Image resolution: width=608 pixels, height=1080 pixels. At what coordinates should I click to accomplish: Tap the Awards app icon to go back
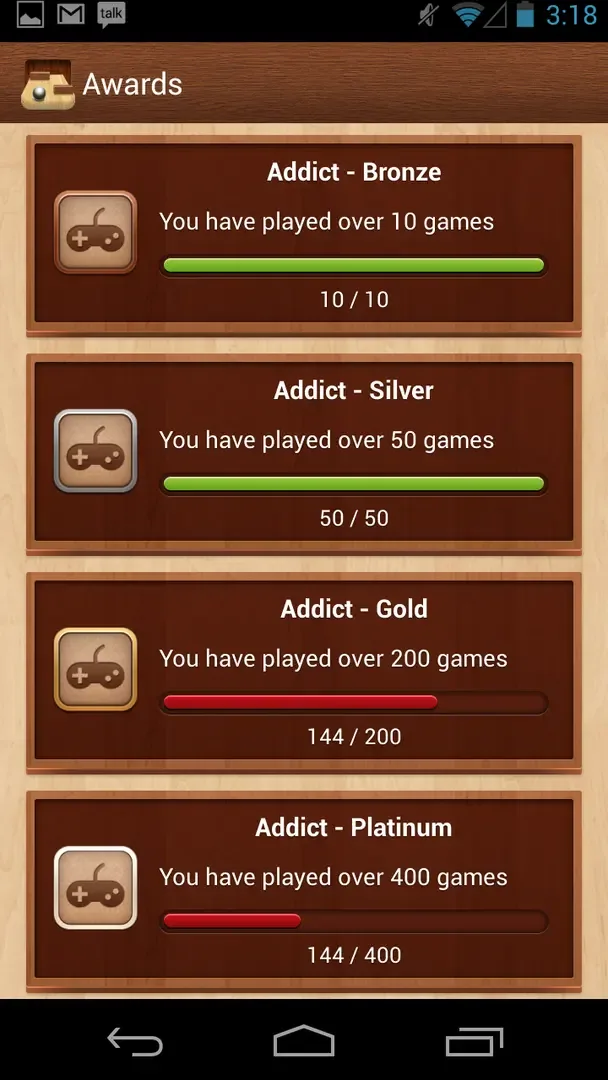tap(47, 85)
